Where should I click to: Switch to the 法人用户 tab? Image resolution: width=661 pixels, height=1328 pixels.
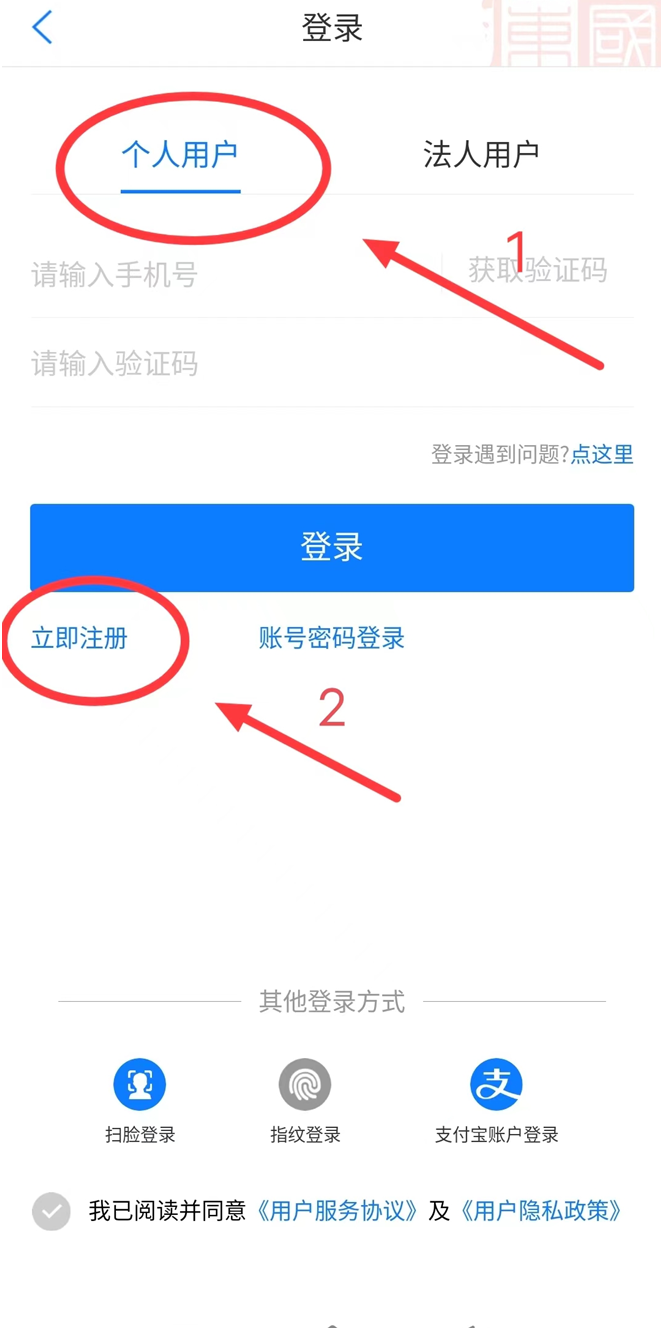click(x=481, y=155)
